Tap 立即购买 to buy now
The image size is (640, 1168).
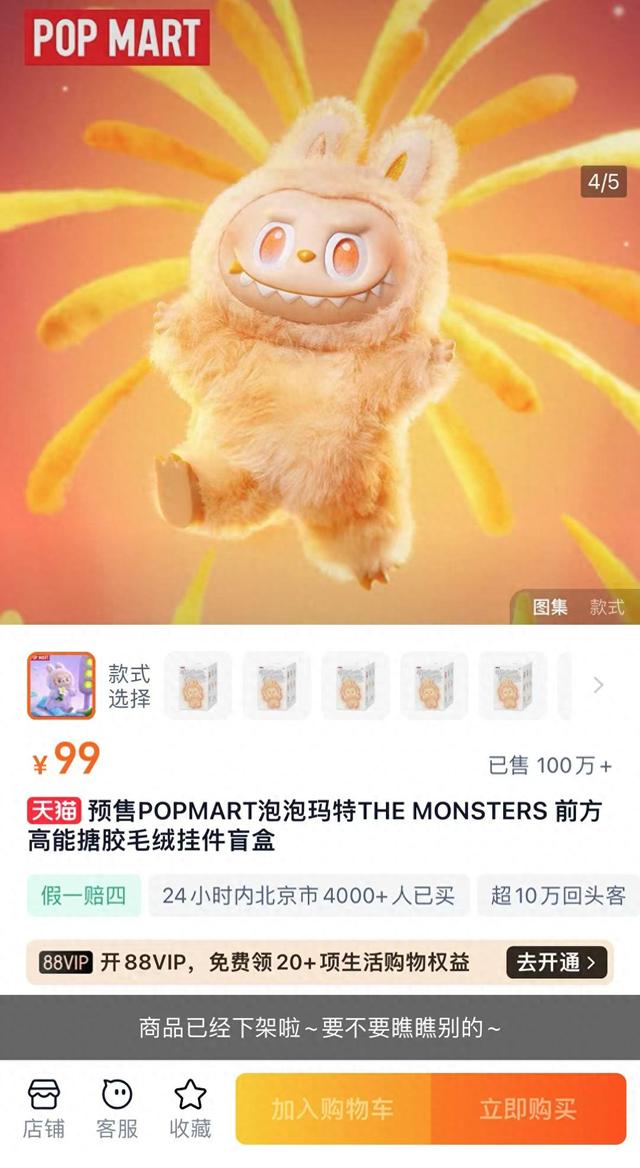[x=528, y=1108]
